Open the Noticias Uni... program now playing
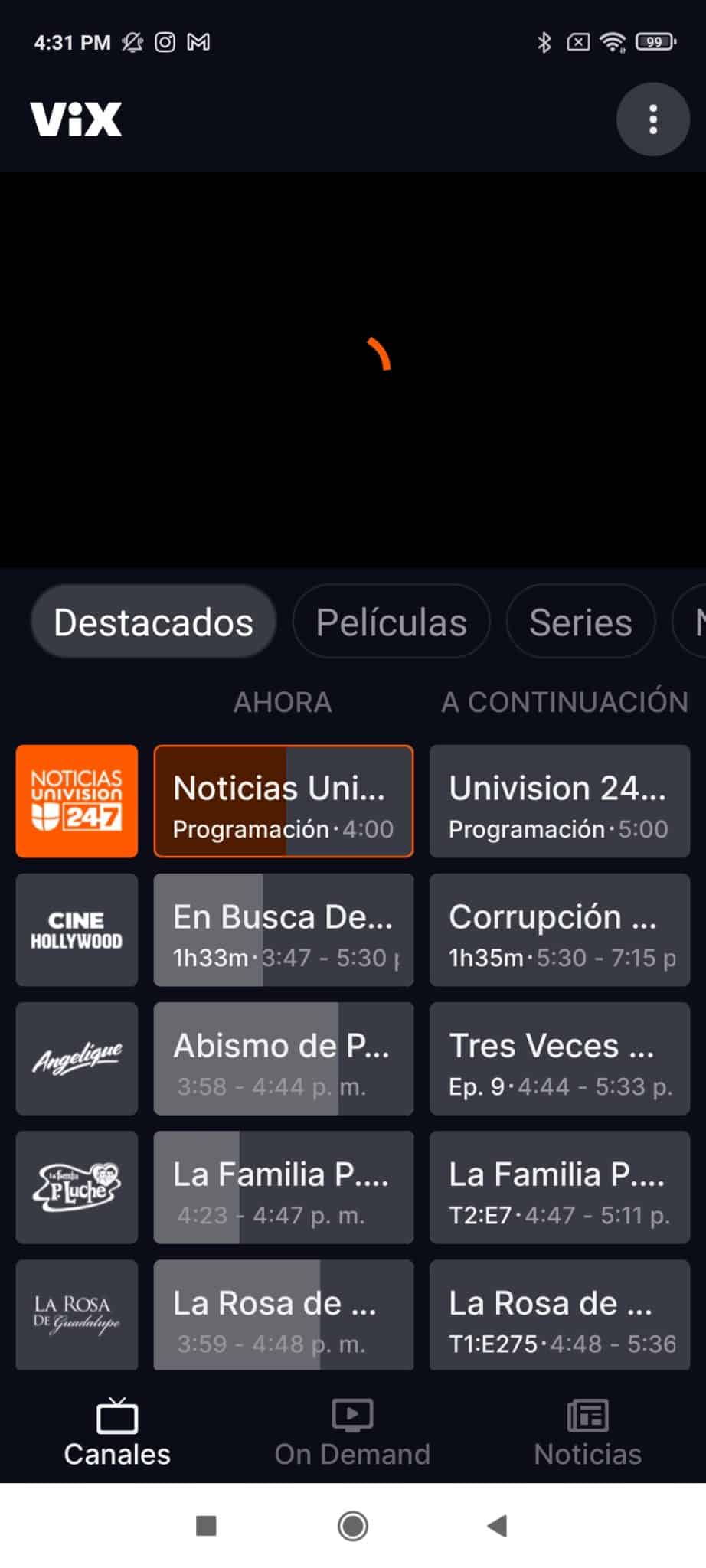This screenshot has width=706, height=1568. tap(283, 801)
